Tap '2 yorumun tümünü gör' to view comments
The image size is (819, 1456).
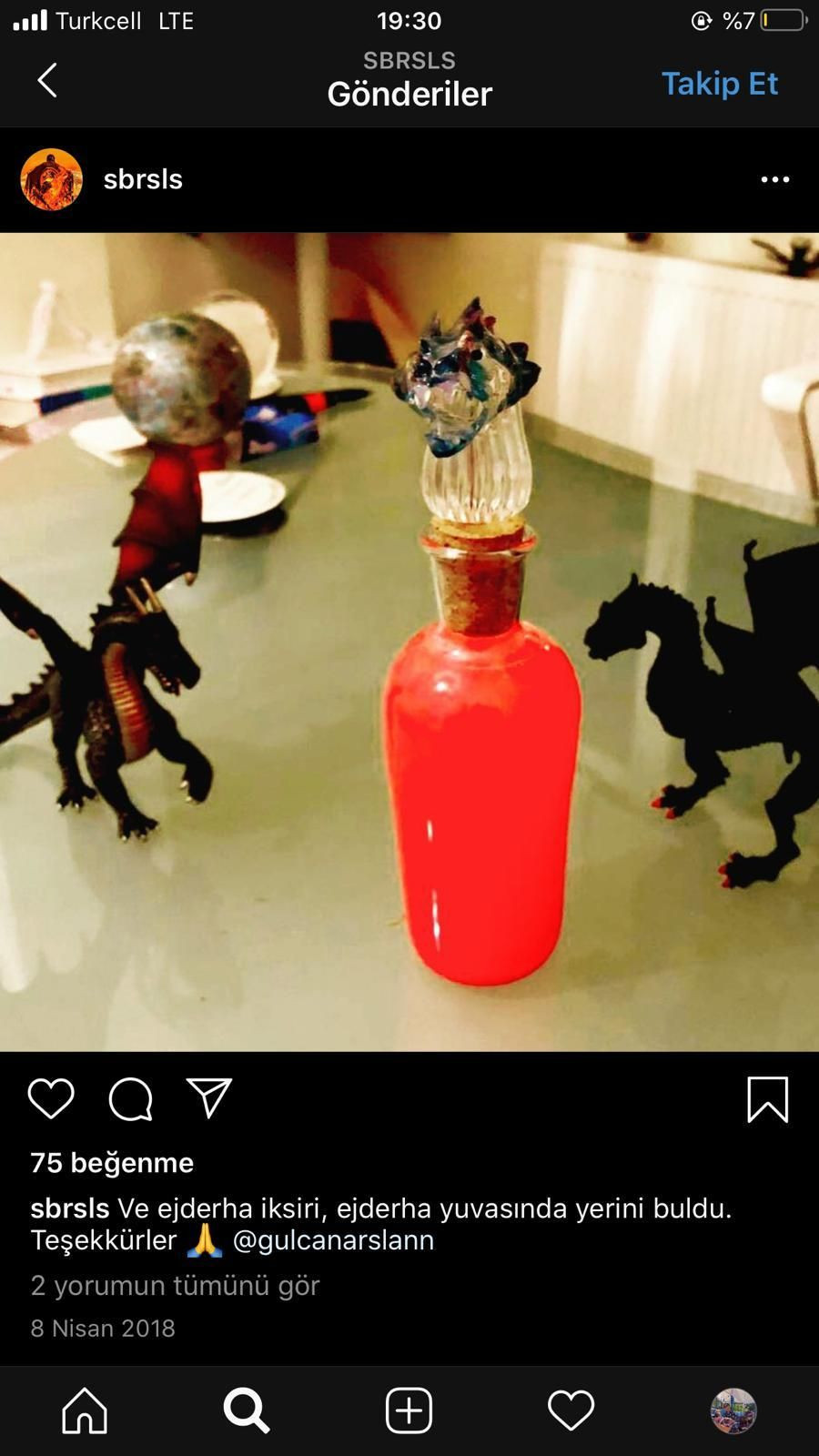coord(175,1285)
